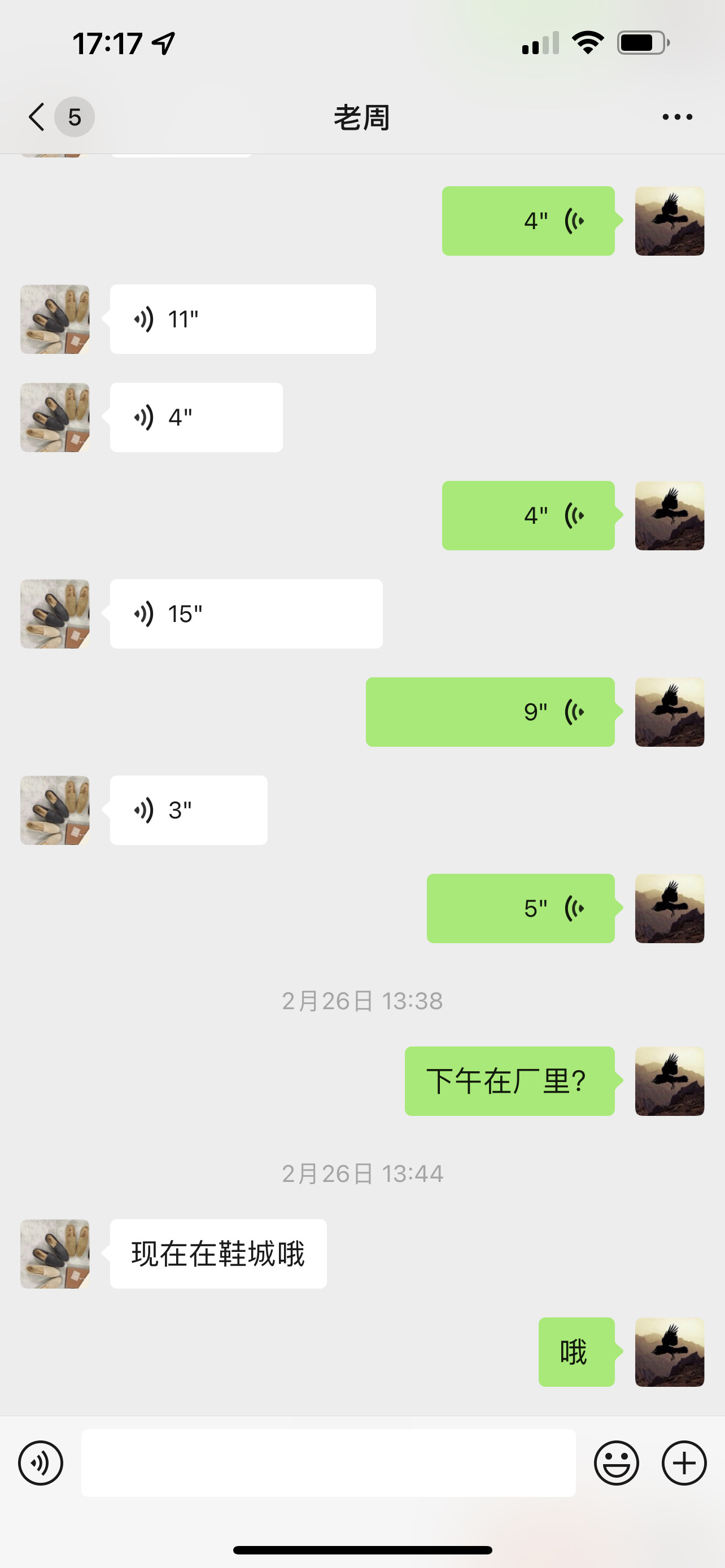This screenshot has height=1568, width=725.
Task: Switch to voice input mode
Action: point(41,1462)
